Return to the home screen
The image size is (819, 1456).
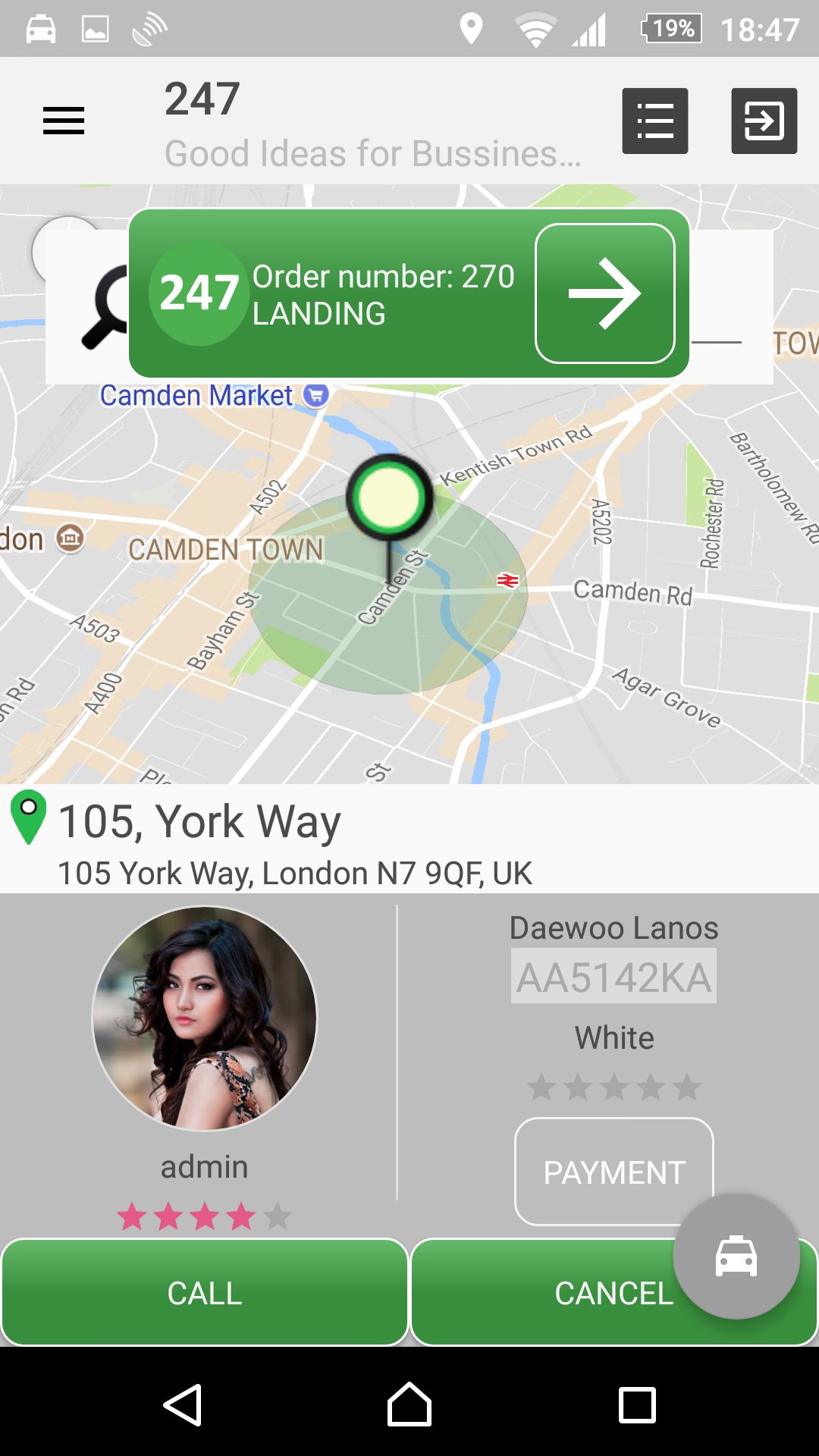coord(409,1405)
